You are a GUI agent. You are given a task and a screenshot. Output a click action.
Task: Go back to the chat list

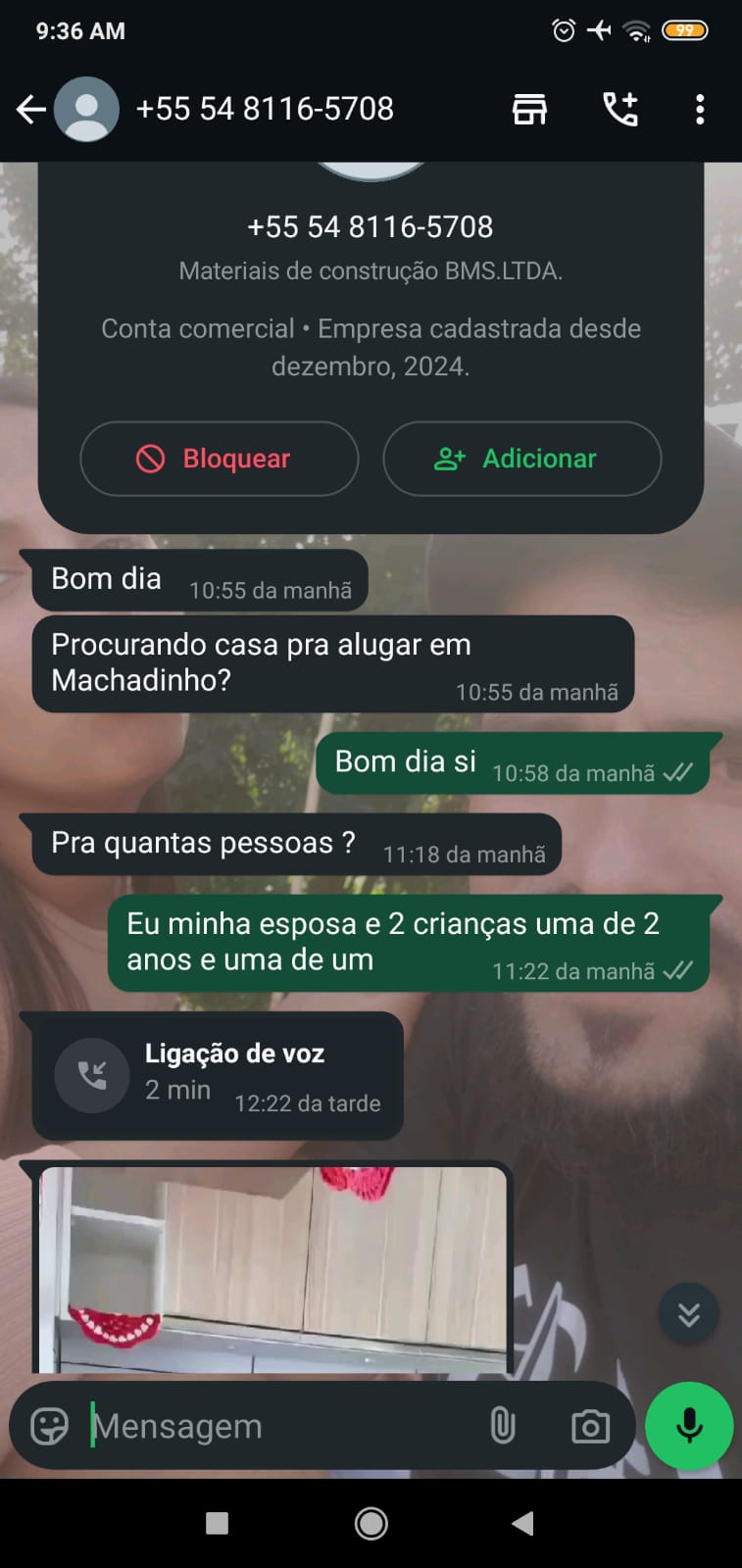pos(31,109)
